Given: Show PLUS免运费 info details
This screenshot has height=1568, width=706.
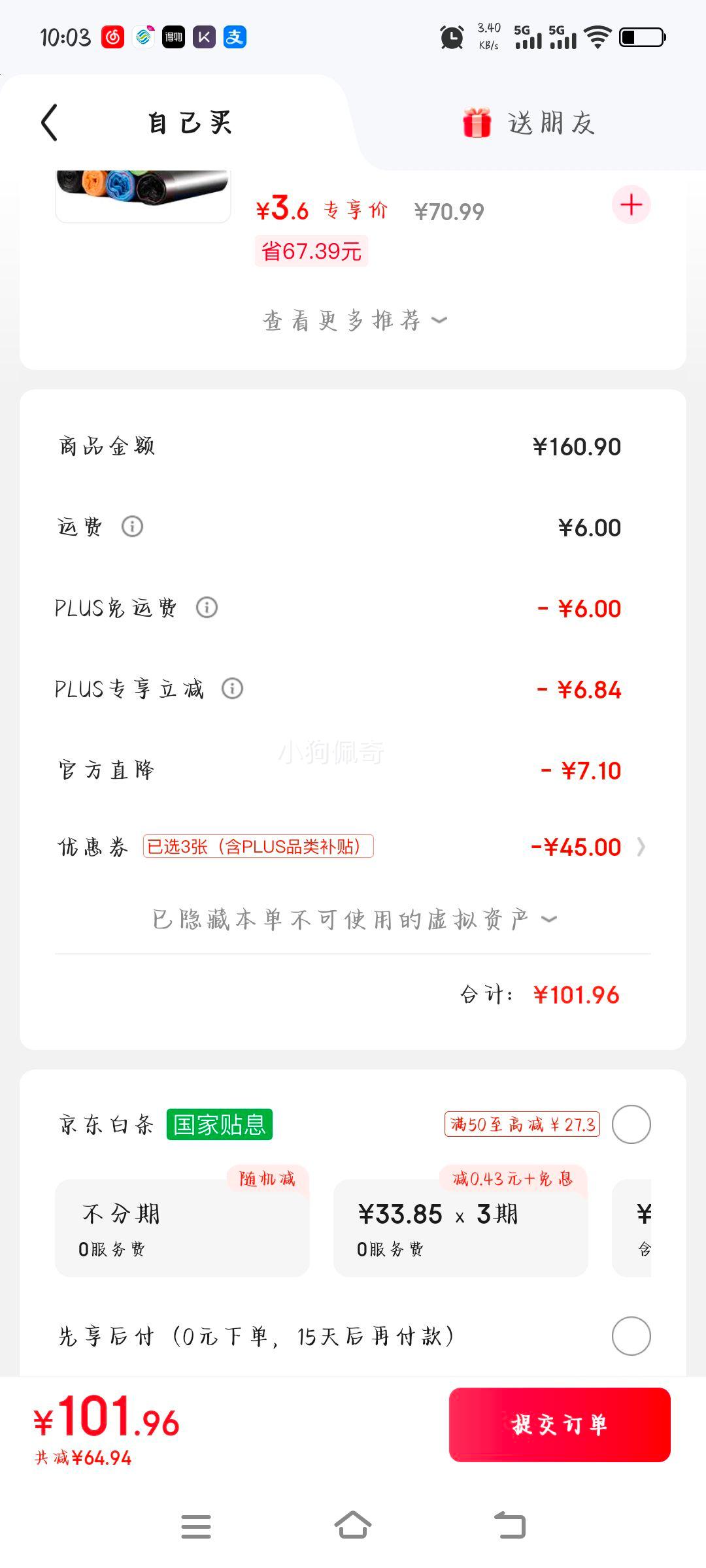Looking at the screenshot, I should click(207, 608).
